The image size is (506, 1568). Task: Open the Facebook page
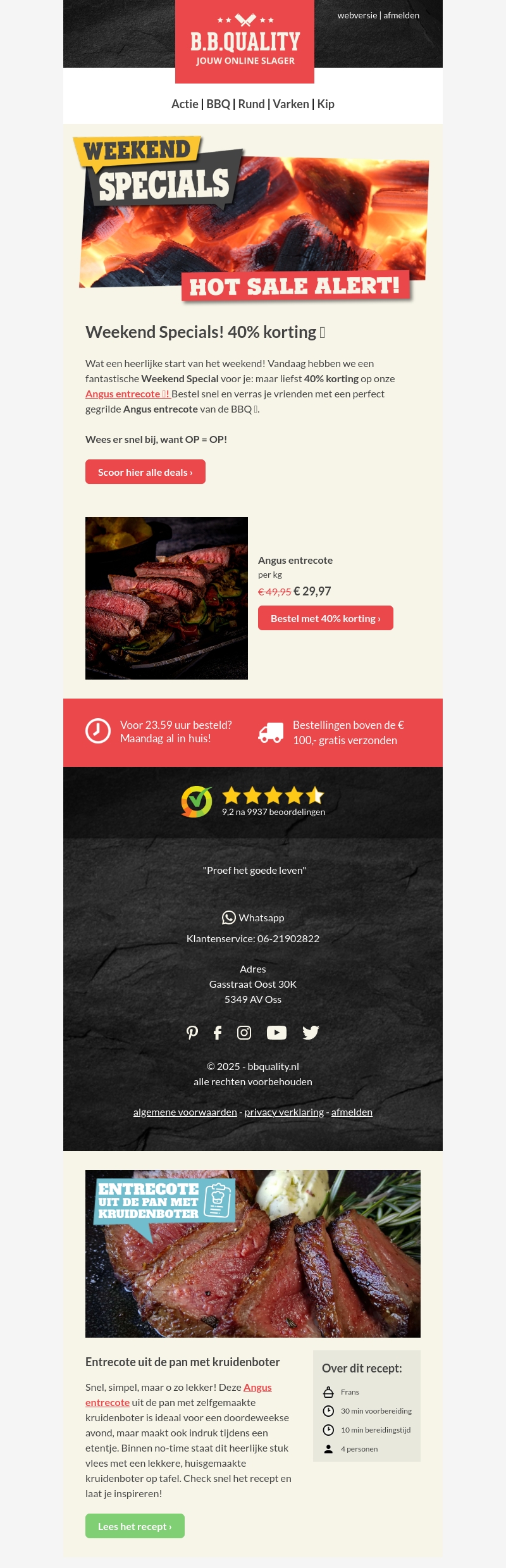[218, 1033]
